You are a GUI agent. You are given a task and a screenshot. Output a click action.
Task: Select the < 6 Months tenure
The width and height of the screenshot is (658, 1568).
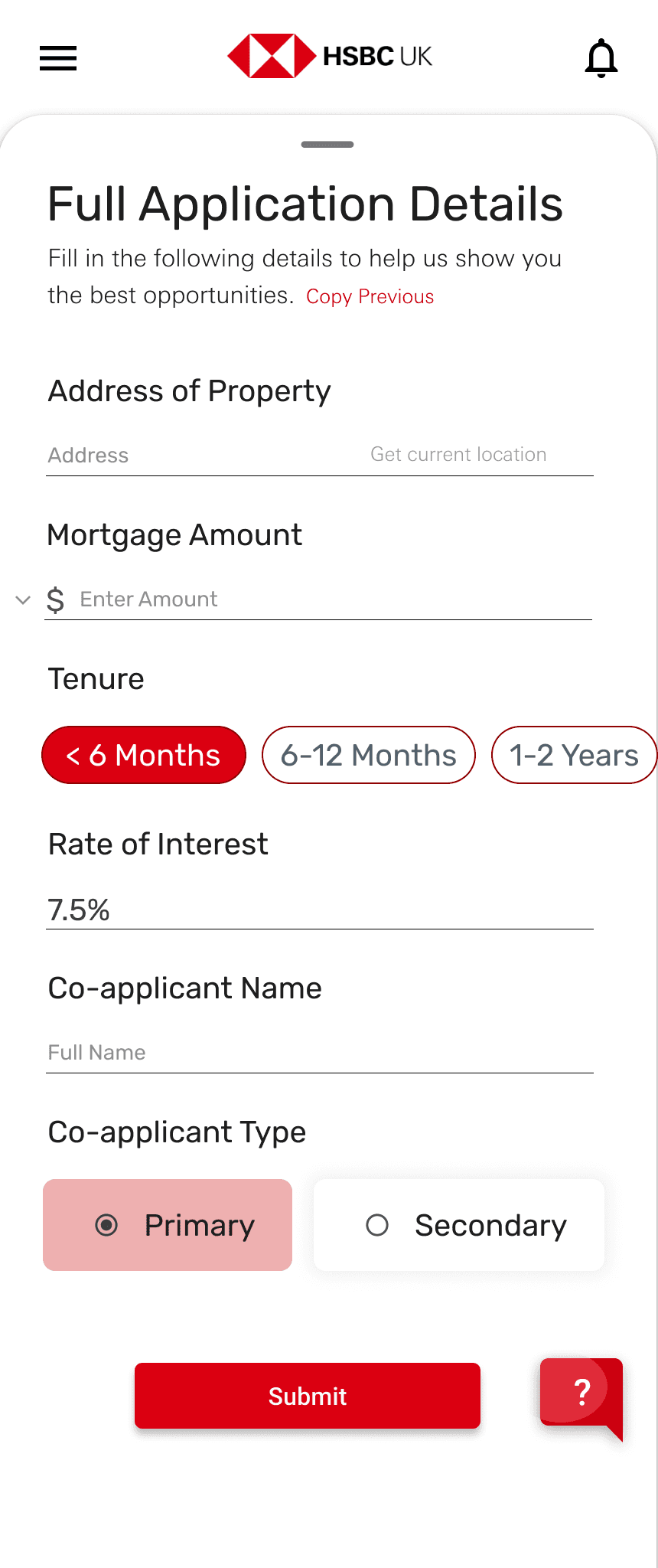click(144, 755)
